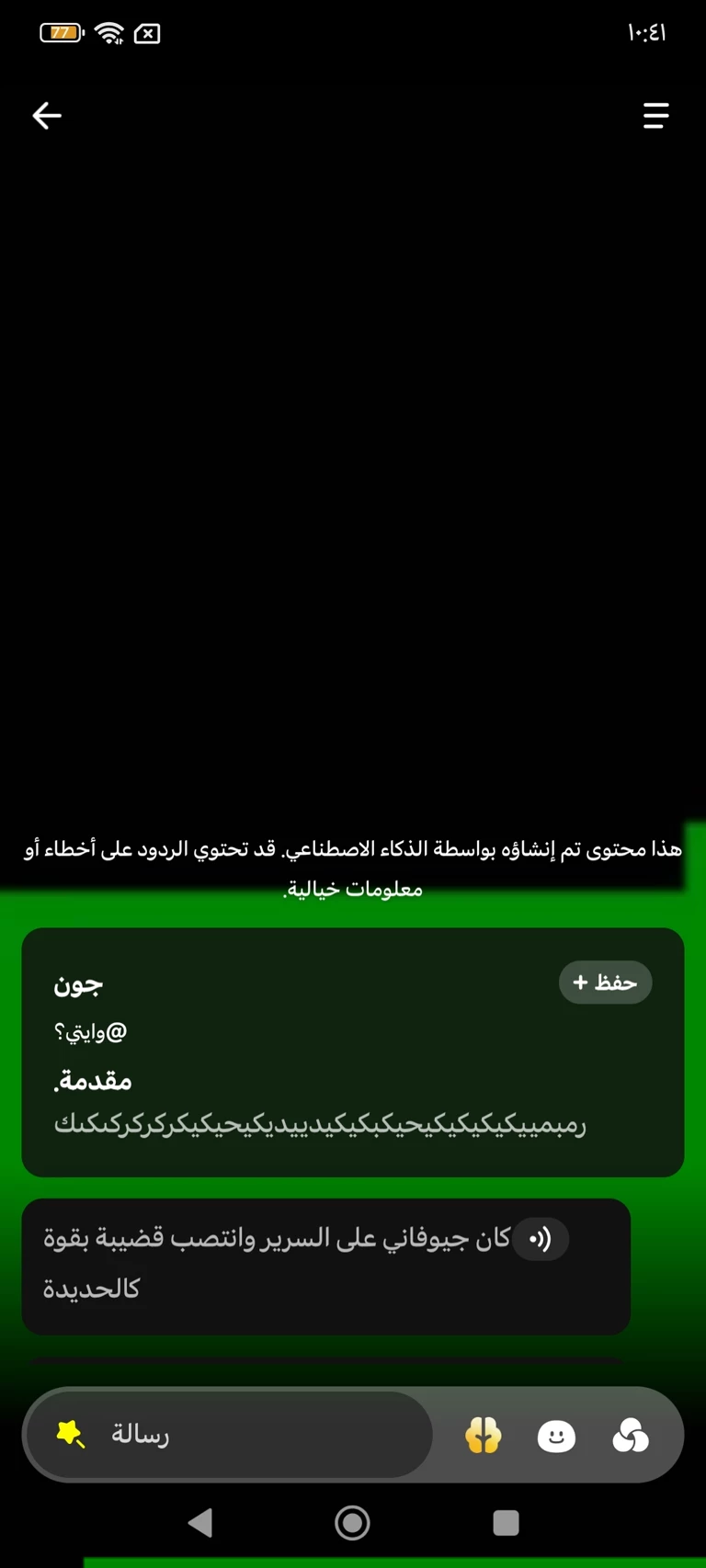Open the smiley face icon
Viewport: 706px width, 1568px height.
click(556, 1436)
